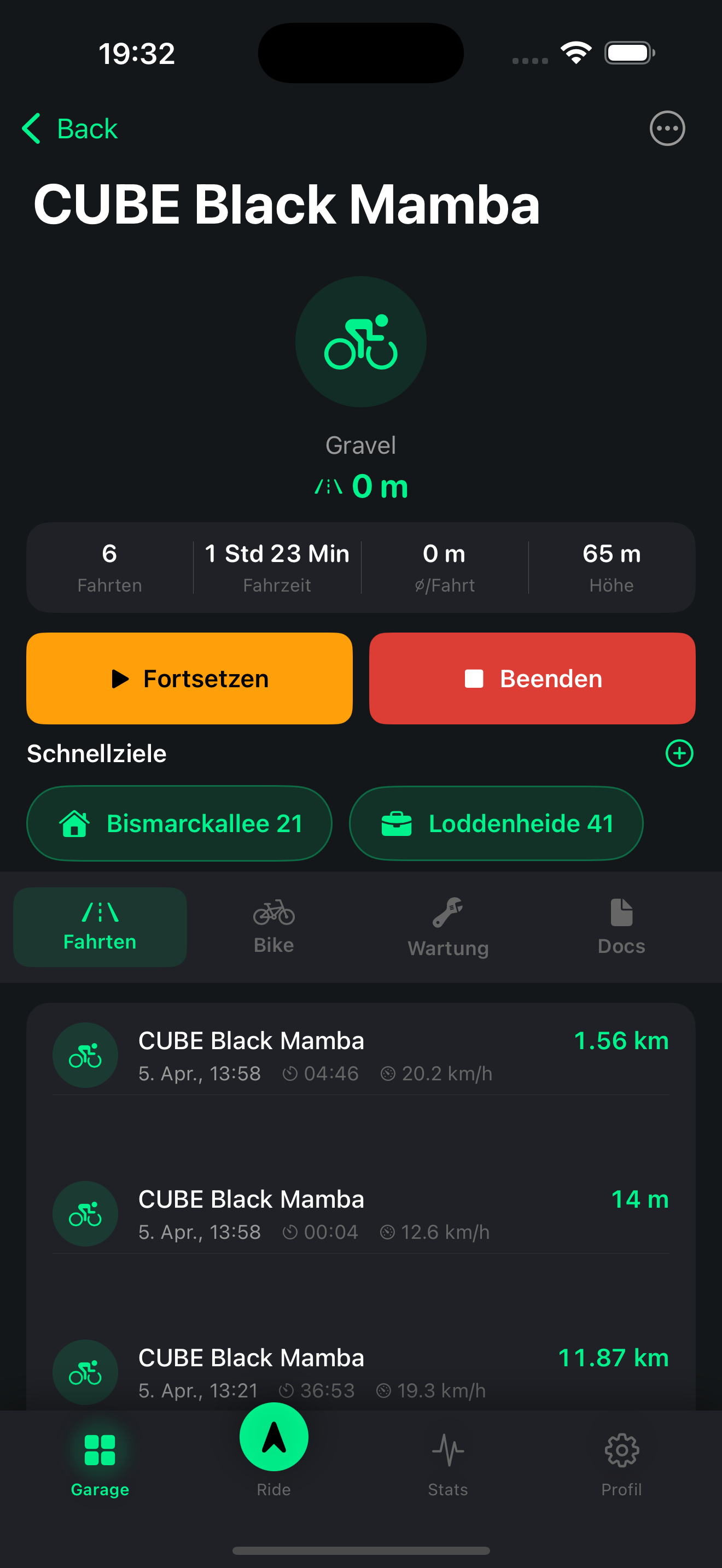View the Docs section
The width and height of the screenshot is (722, 1568).
pyautogui.click(x=621, y=927)
